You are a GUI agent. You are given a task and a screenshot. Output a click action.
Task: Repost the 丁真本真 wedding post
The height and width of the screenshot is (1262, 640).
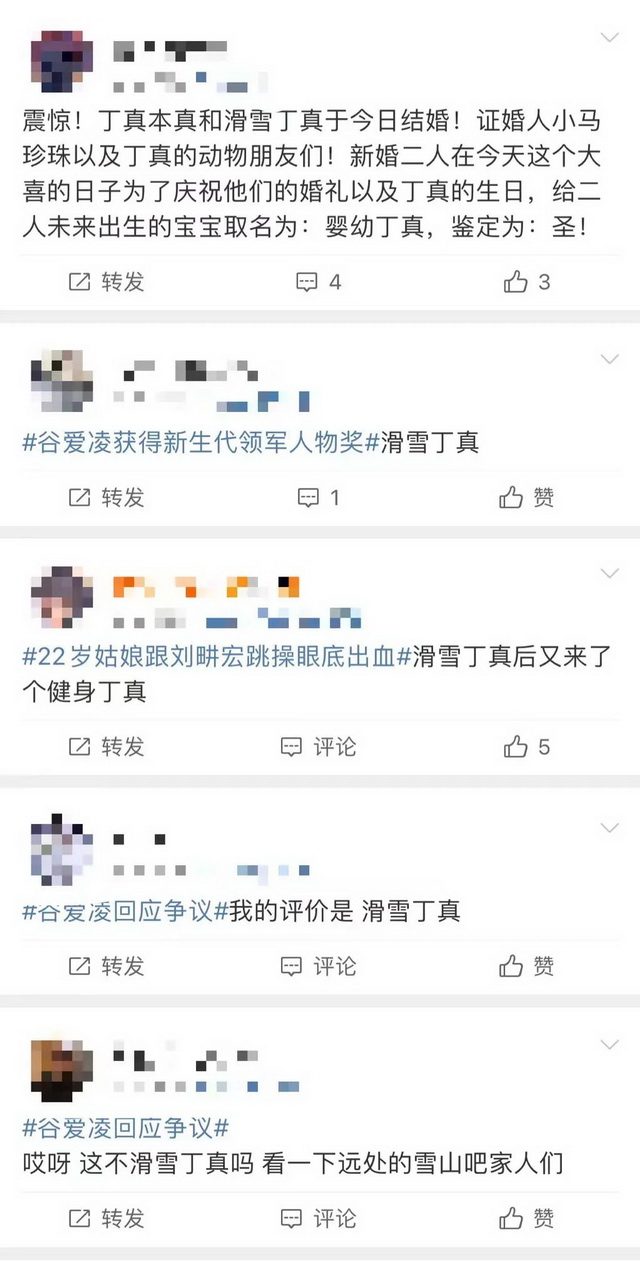106,282
